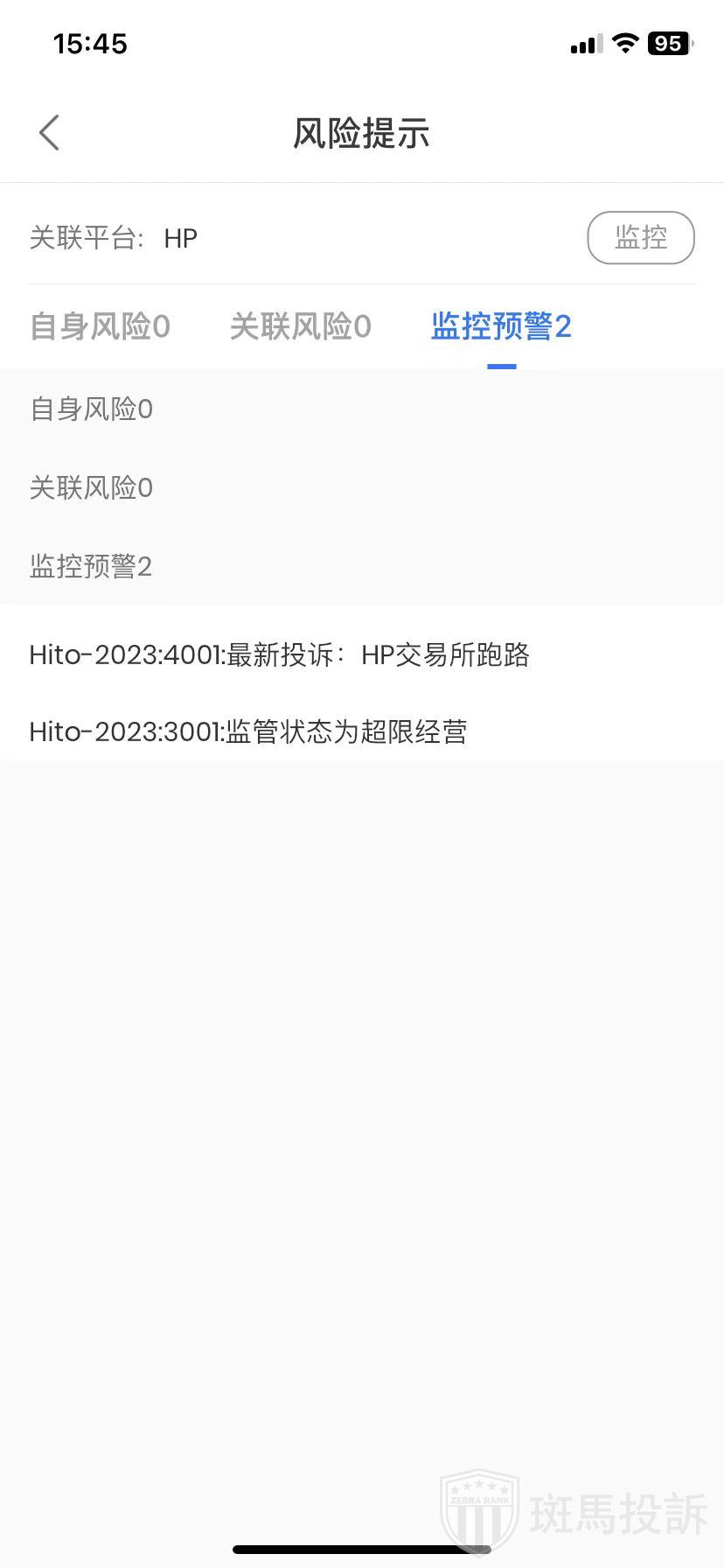Switch to the 关联风险0 tab
The height and width of the screenshot is (1568, 724).
pos(300,327)
